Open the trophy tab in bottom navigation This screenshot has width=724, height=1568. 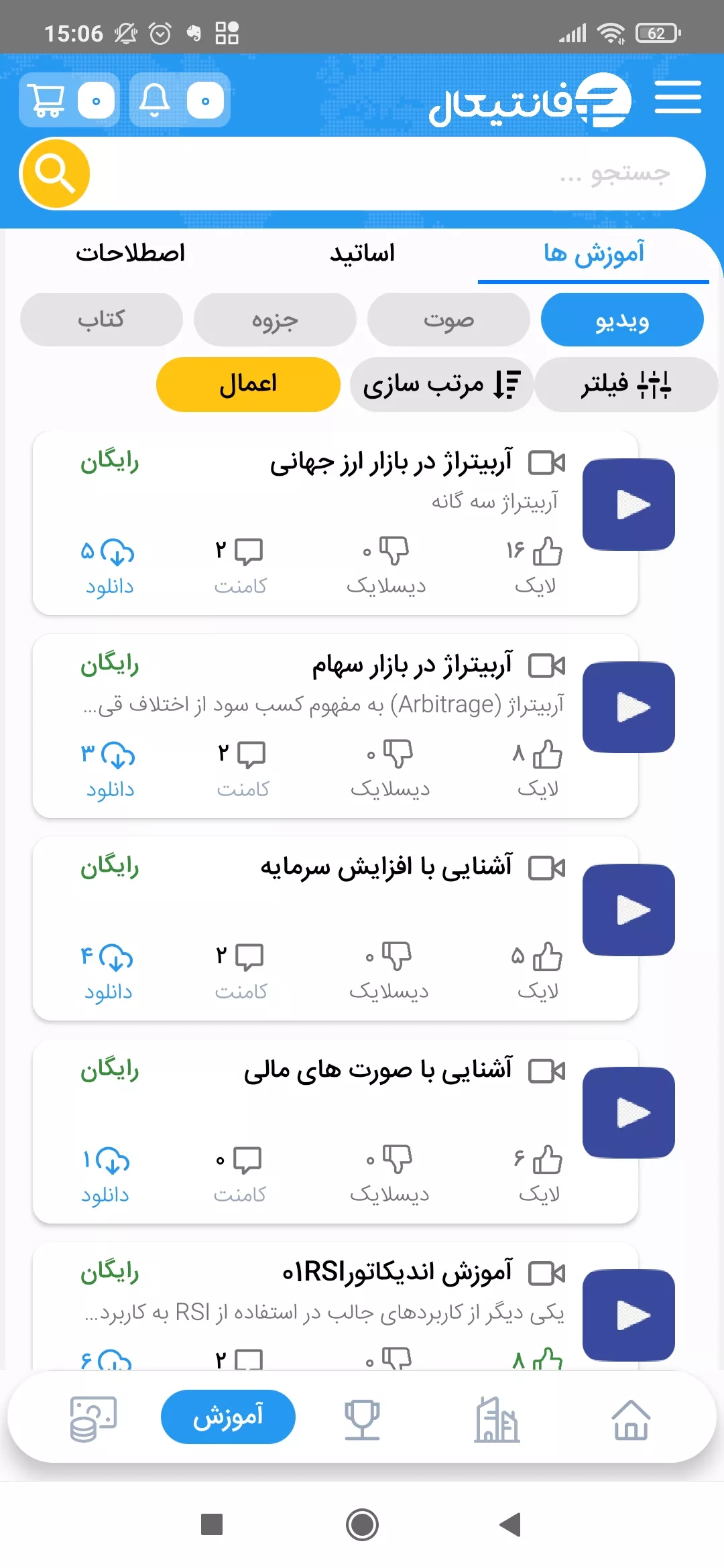tap(362, 1419)
